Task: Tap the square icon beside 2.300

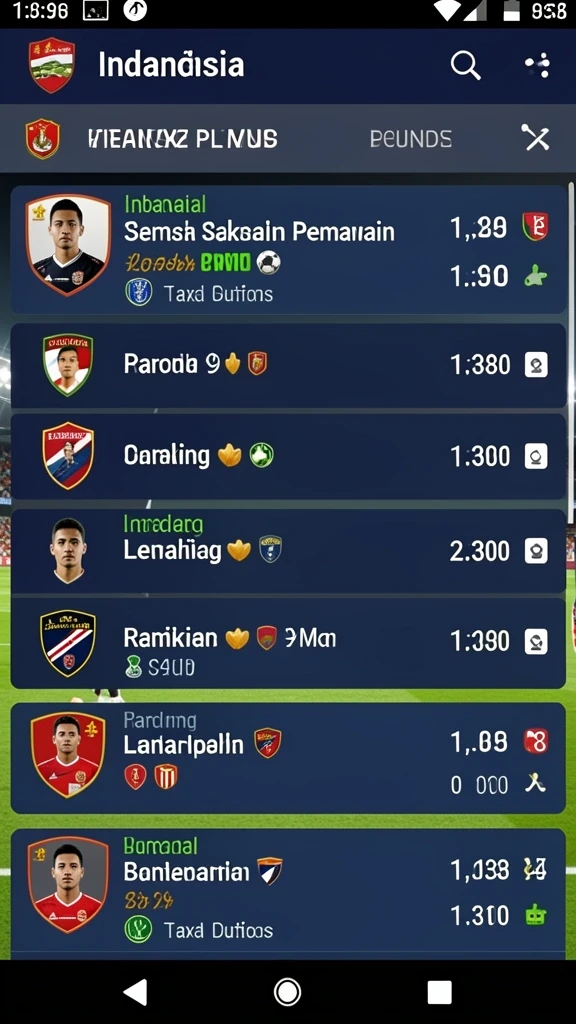Action: (536, 551)
